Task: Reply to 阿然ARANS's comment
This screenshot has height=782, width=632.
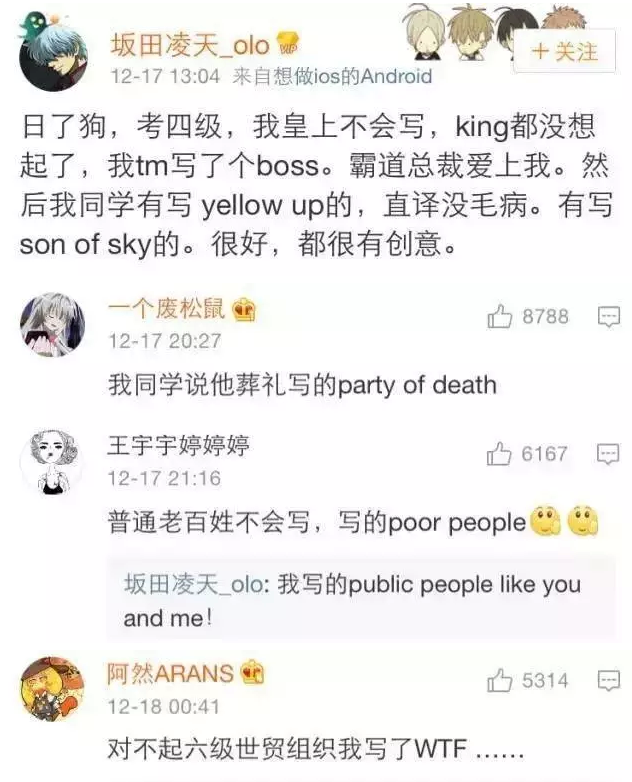Action: pyautogui.click(x=608, y=681)
